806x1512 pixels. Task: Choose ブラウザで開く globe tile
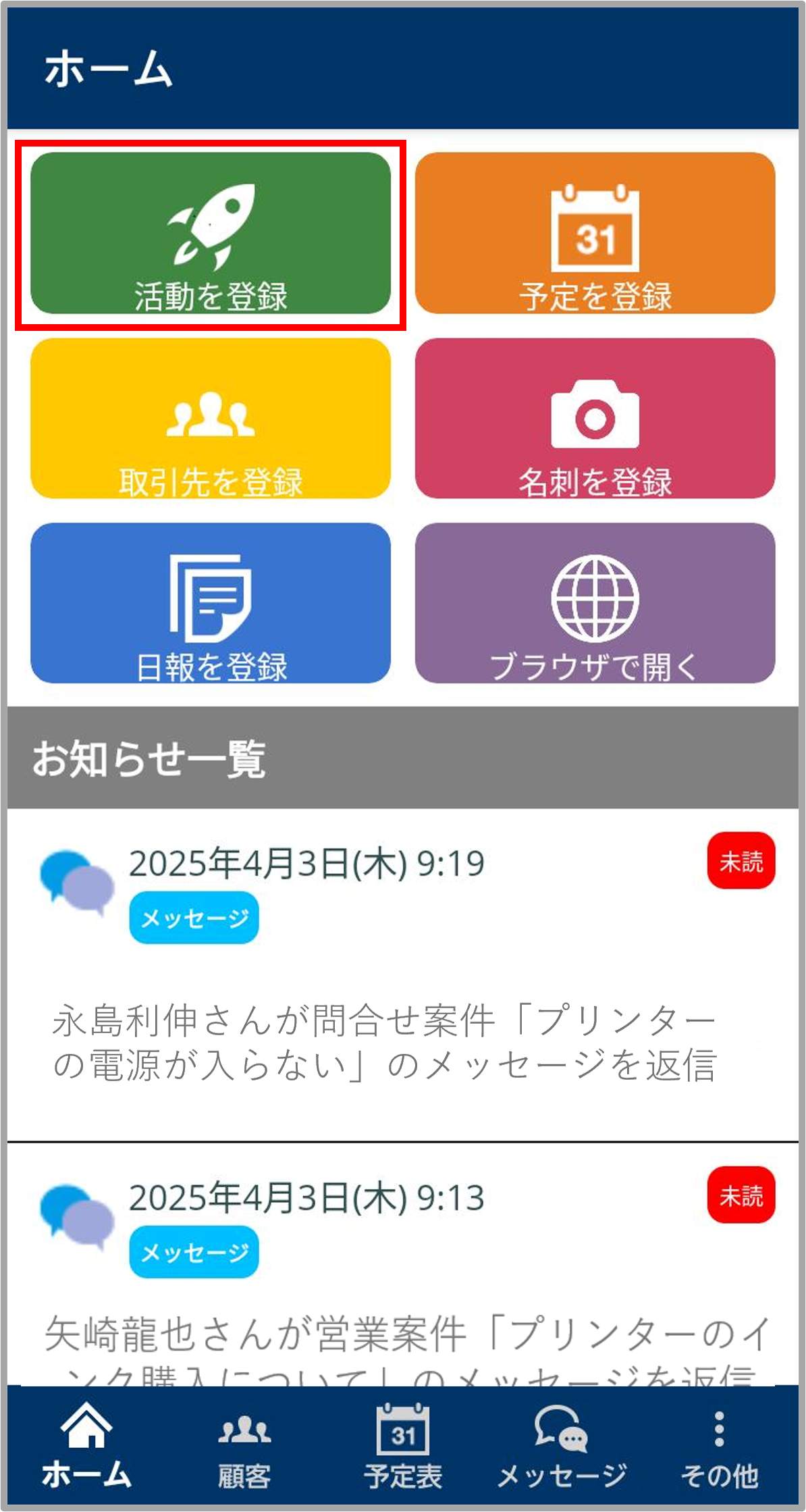[x=595, y=603]
